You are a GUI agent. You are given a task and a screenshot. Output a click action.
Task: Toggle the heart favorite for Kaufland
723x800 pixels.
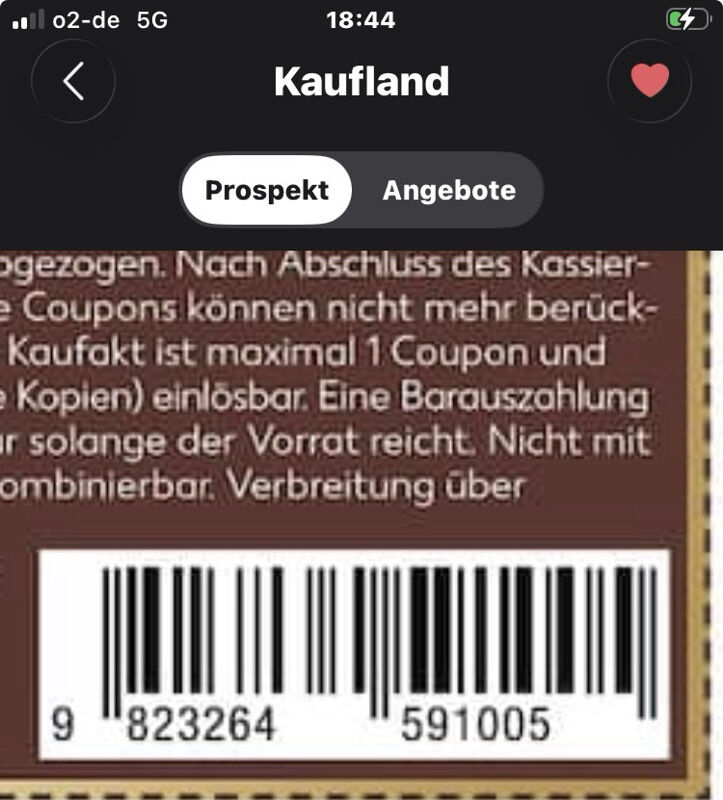click(649, 82)
